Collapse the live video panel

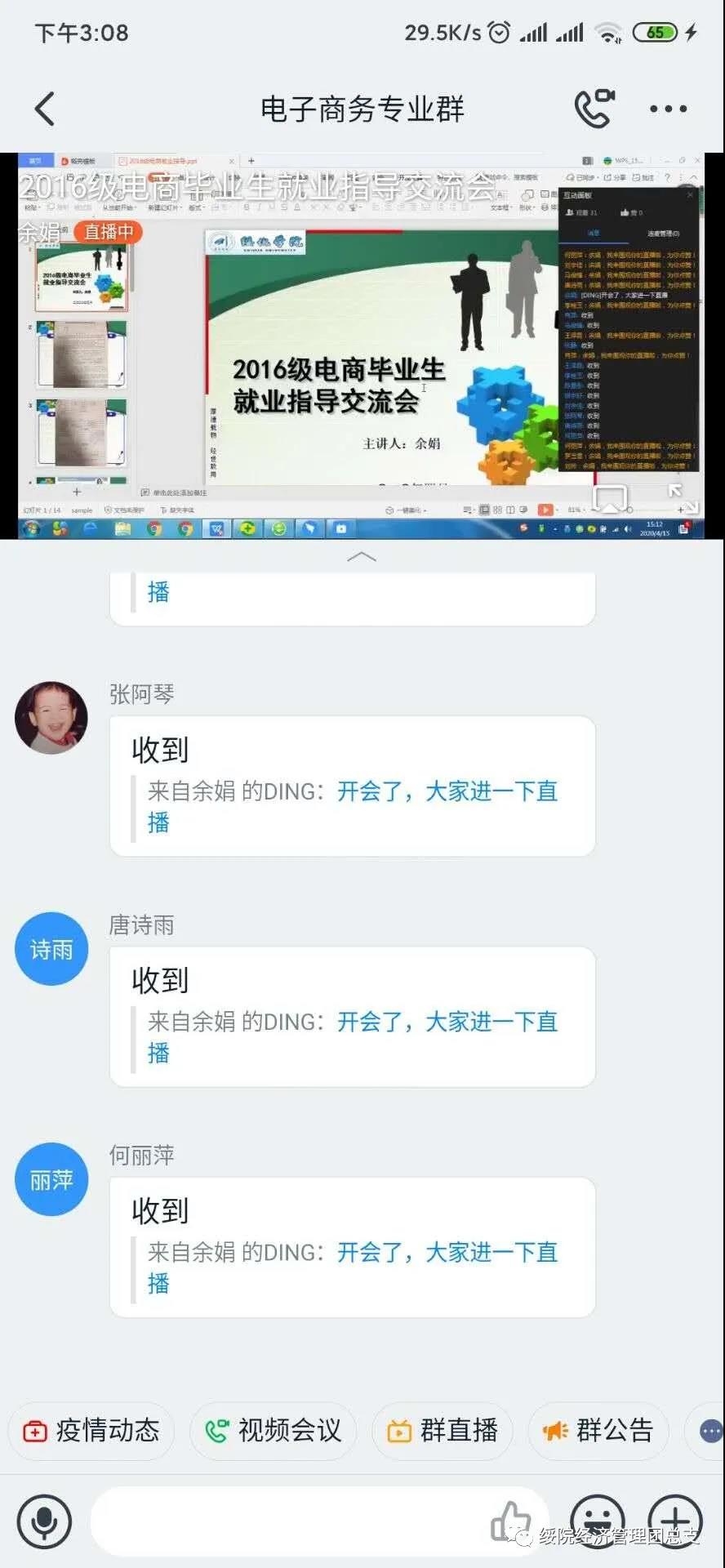point(362,557)
